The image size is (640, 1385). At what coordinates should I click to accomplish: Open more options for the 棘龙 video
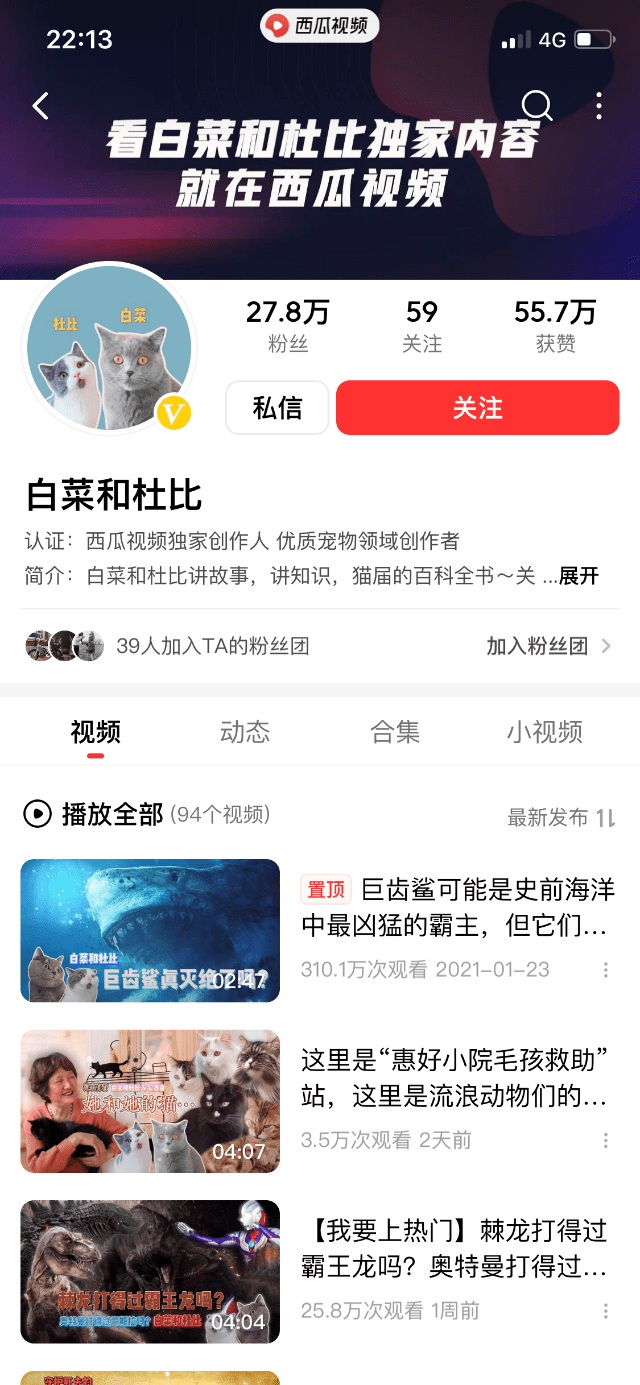click(x=605, y=1310)
